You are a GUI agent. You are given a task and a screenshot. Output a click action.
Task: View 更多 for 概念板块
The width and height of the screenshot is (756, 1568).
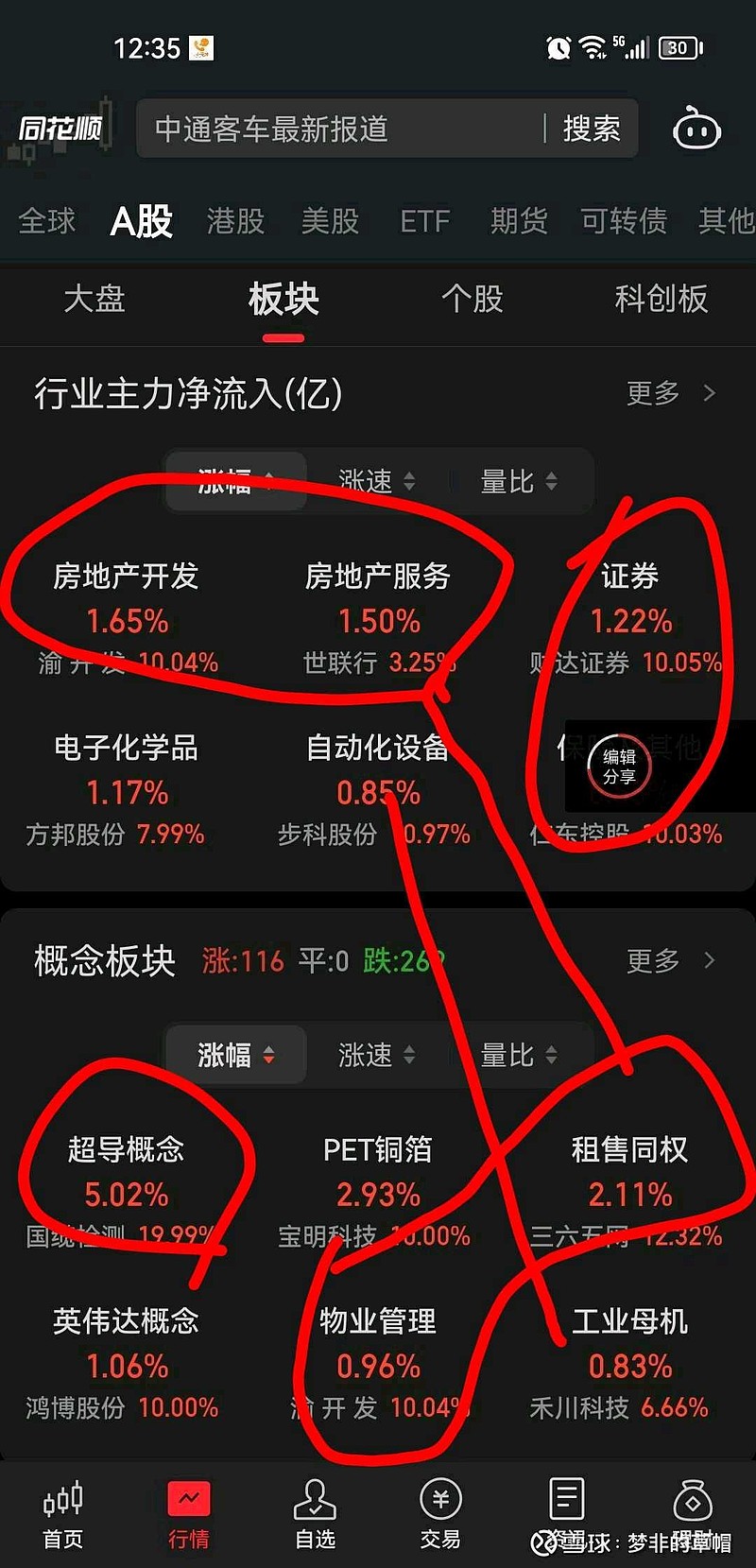[x=671, y=961]
